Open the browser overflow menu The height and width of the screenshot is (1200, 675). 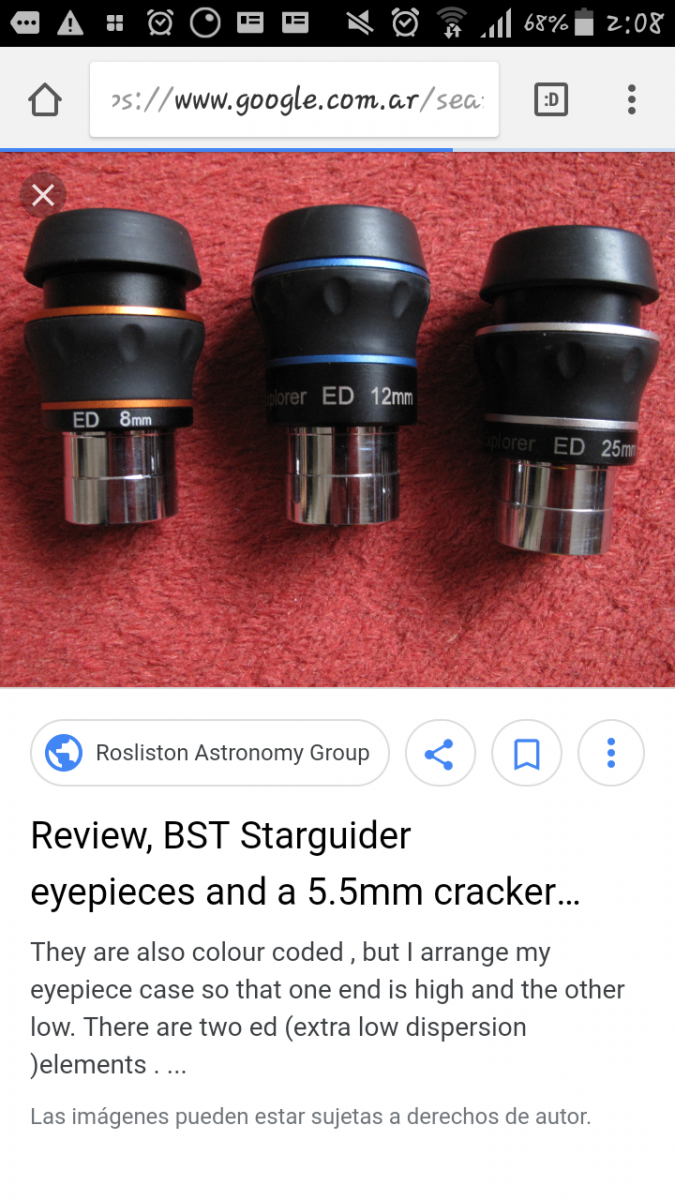coord(631,100)
